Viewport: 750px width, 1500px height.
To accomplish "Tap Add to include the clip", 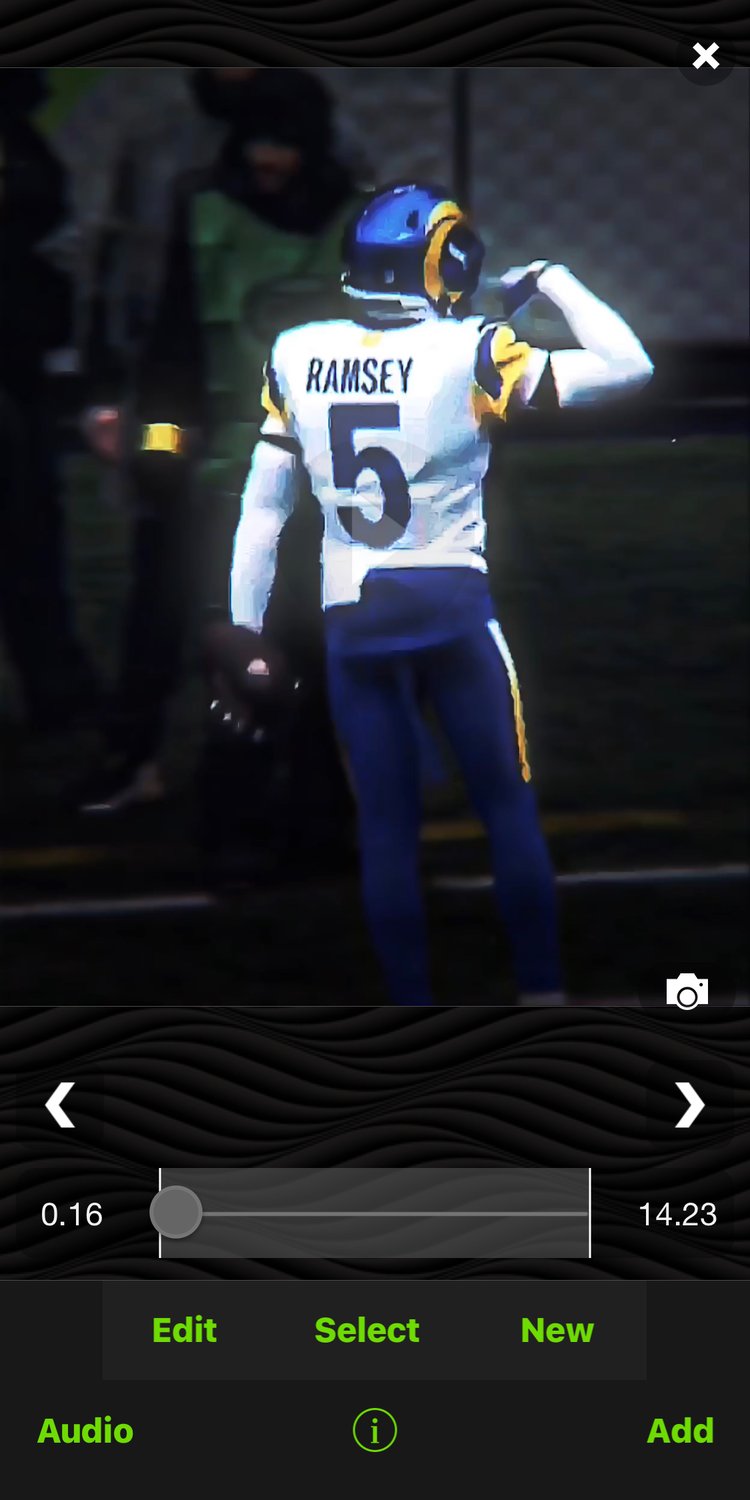I will point(680,1431).
